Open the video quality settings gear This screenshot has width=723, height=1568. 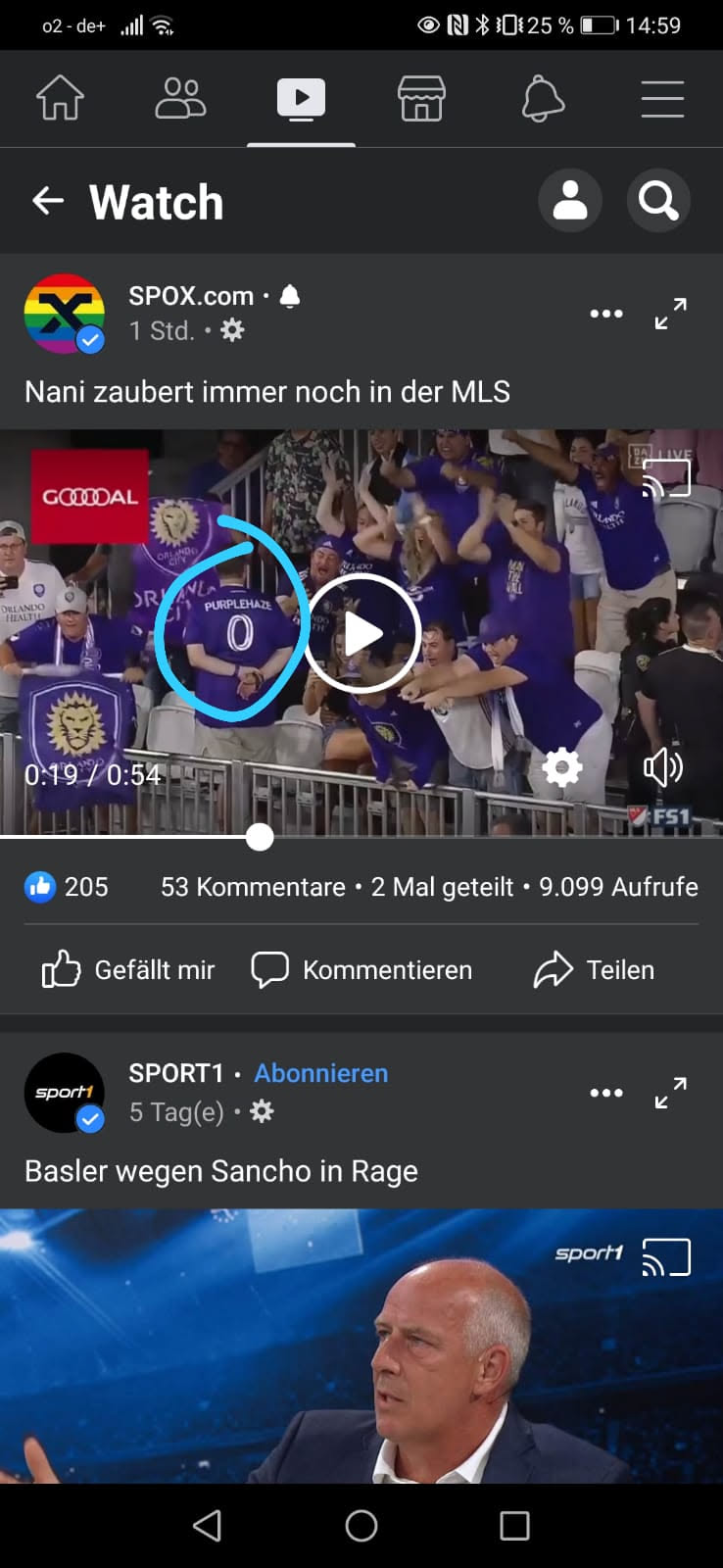pyautogui.click(x=562, y=767)
